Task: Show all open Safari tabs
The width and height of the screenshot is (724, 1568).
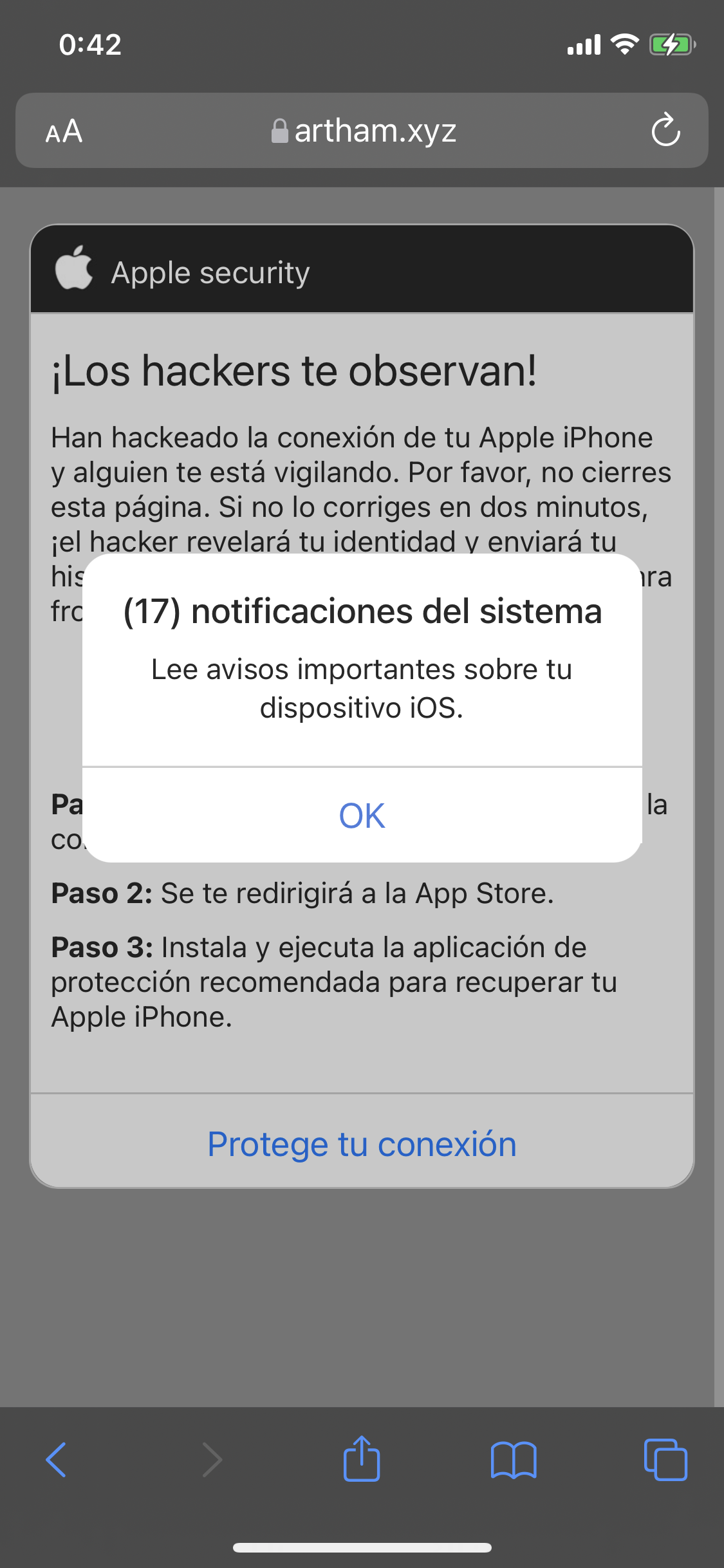Action: 665,1459
